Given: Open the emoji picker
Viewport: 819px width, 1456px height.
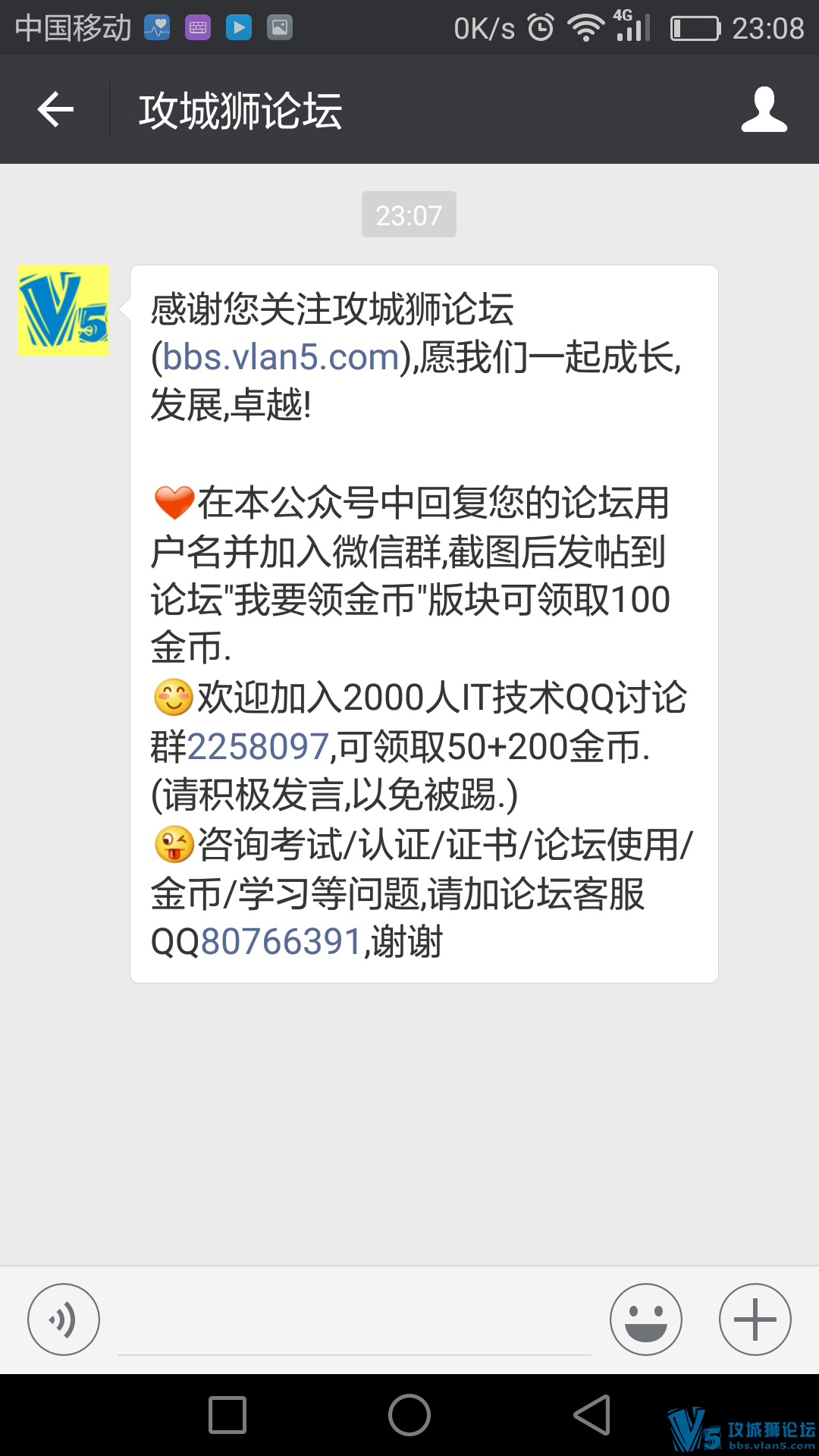Looking at the screenshot, I should tap(645, 1319).
